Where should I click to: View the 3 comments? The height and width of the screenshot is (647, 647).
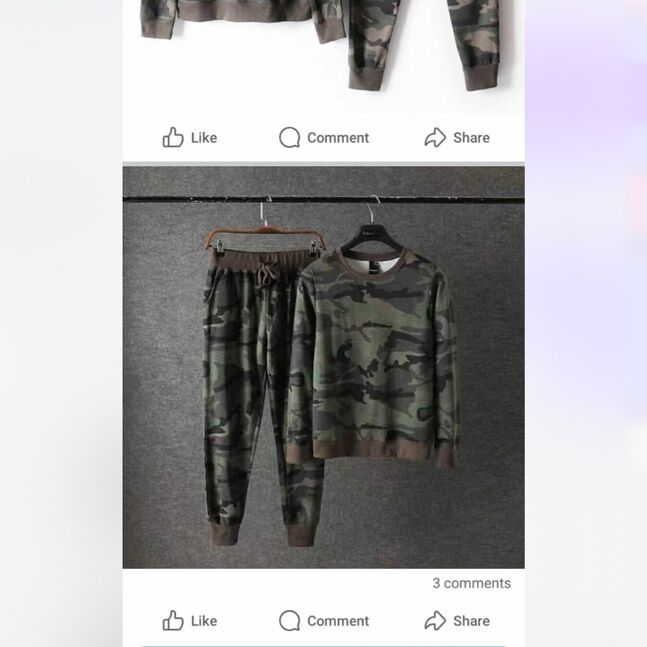[471, 583]
